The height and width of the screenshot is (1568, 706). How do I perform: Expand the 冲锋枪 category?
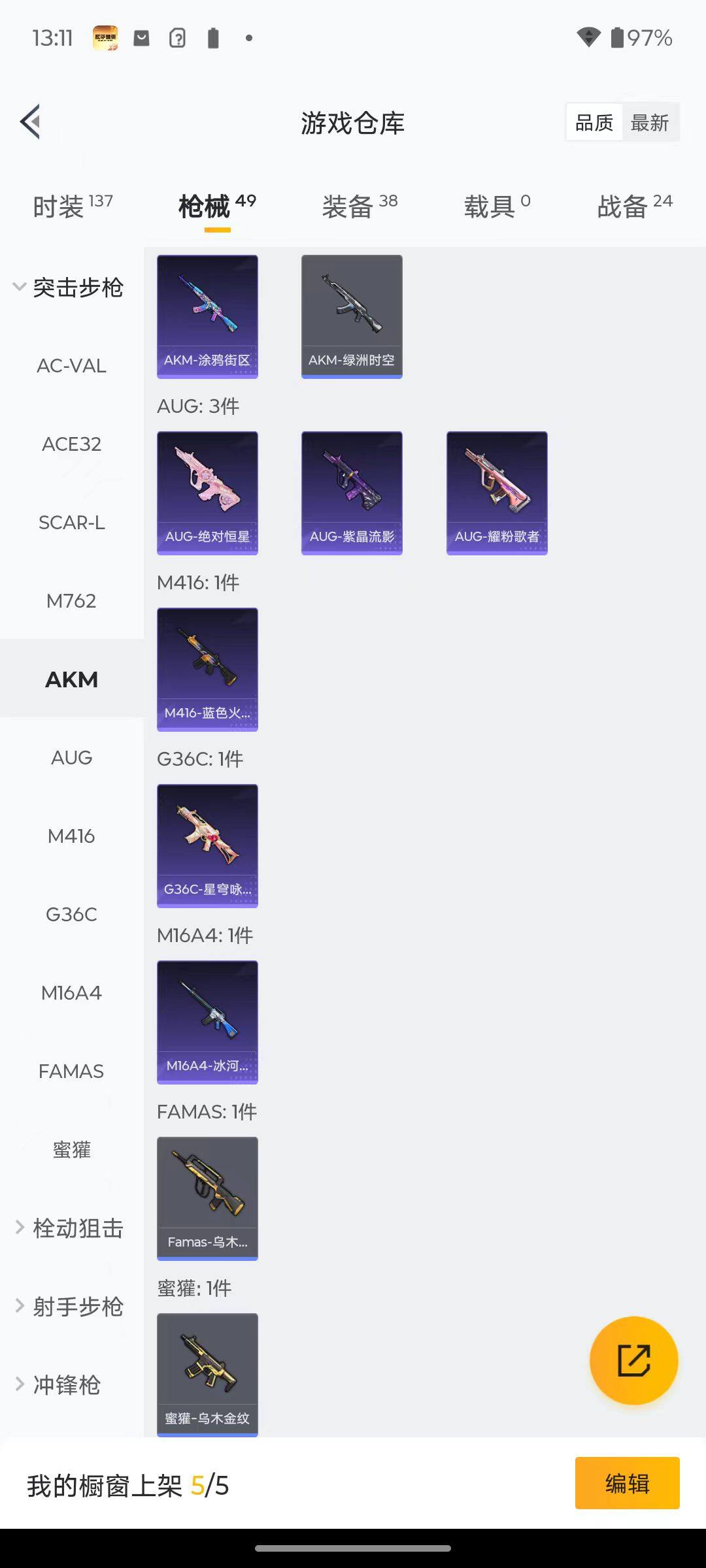(60, 1385)
